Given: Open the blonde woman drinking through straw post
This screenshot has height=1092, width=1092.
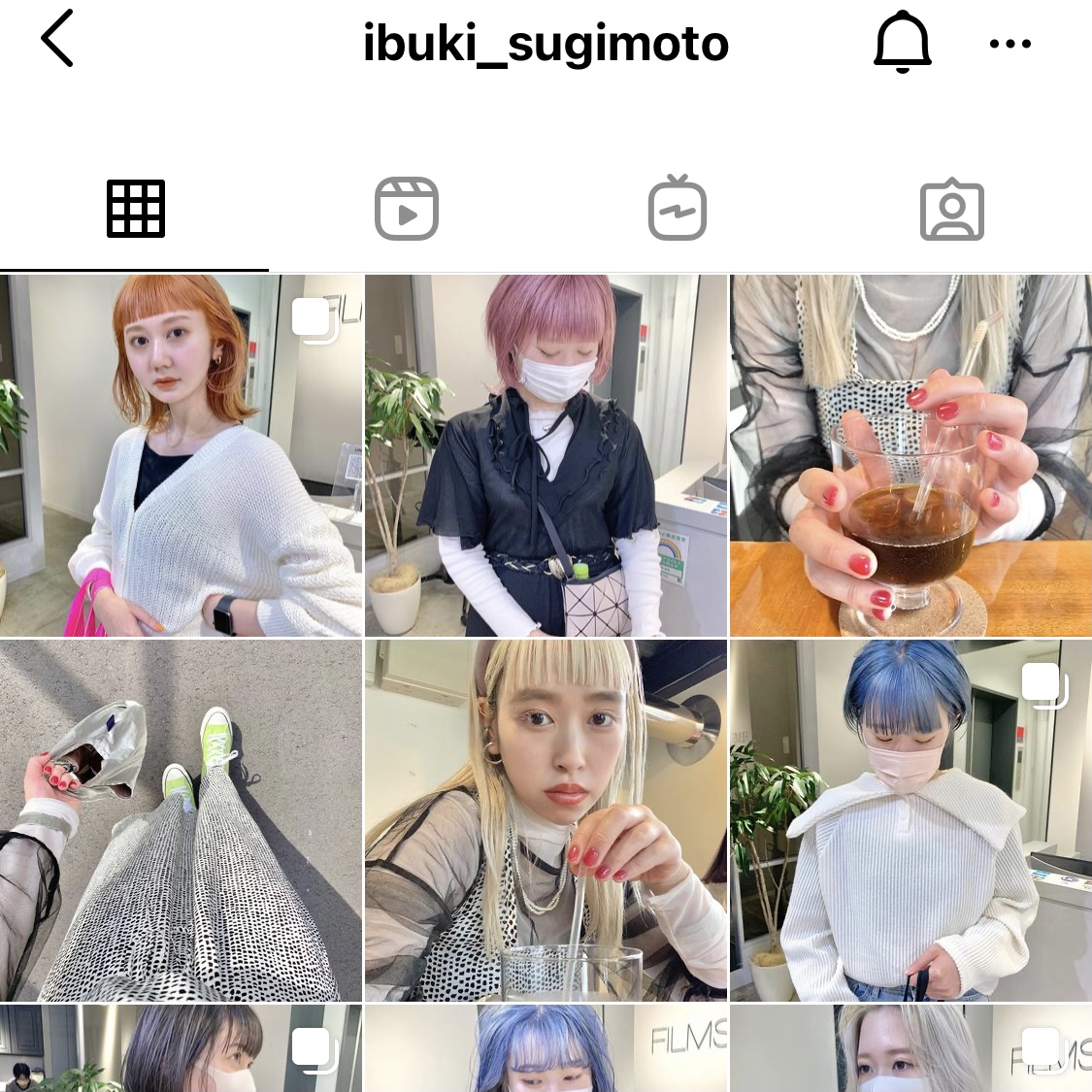Looking at the screenshot, I should [546, 820].
